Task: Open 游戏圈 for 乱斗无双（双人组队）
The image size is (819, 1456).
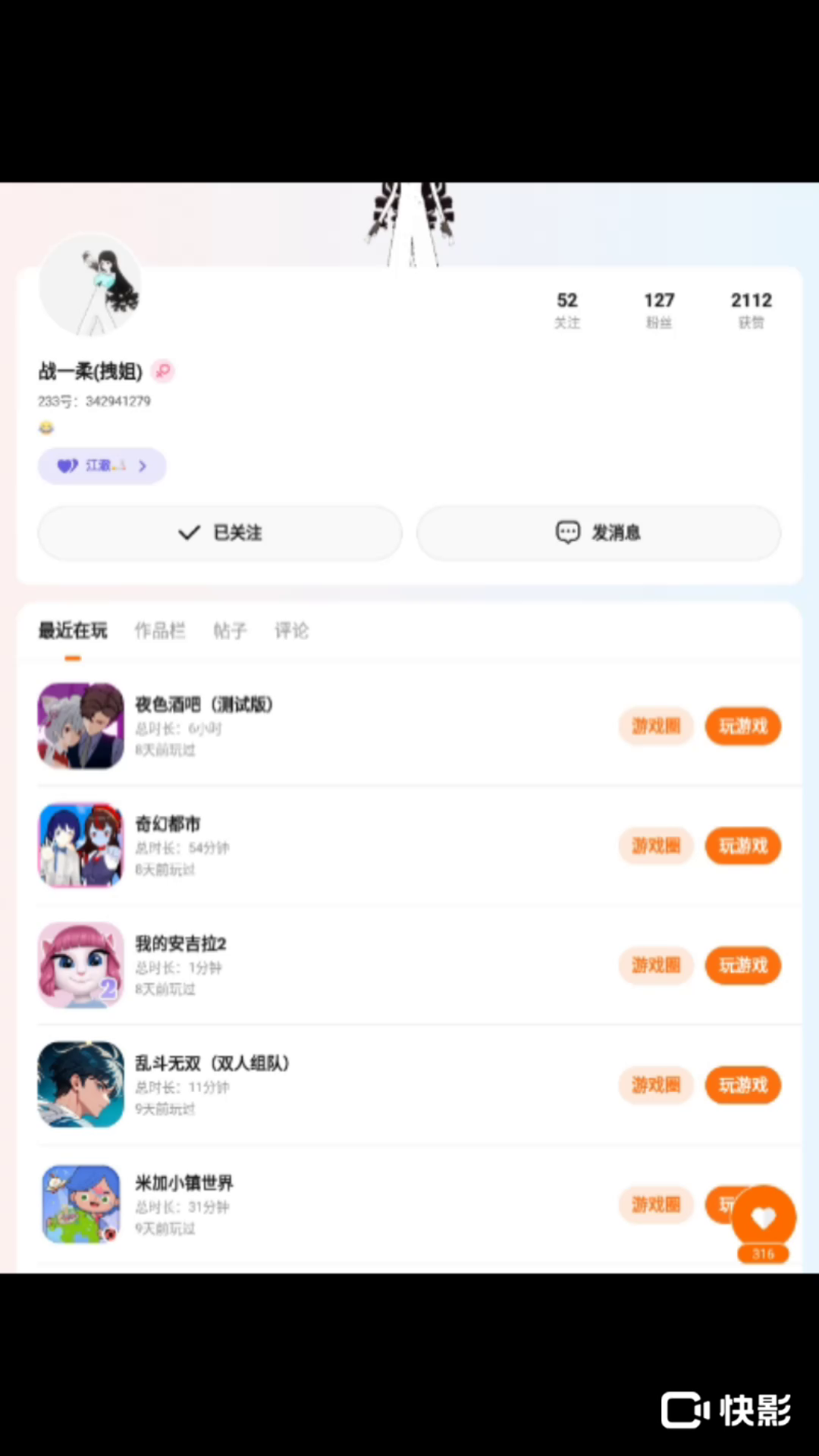Action: 656,1085
